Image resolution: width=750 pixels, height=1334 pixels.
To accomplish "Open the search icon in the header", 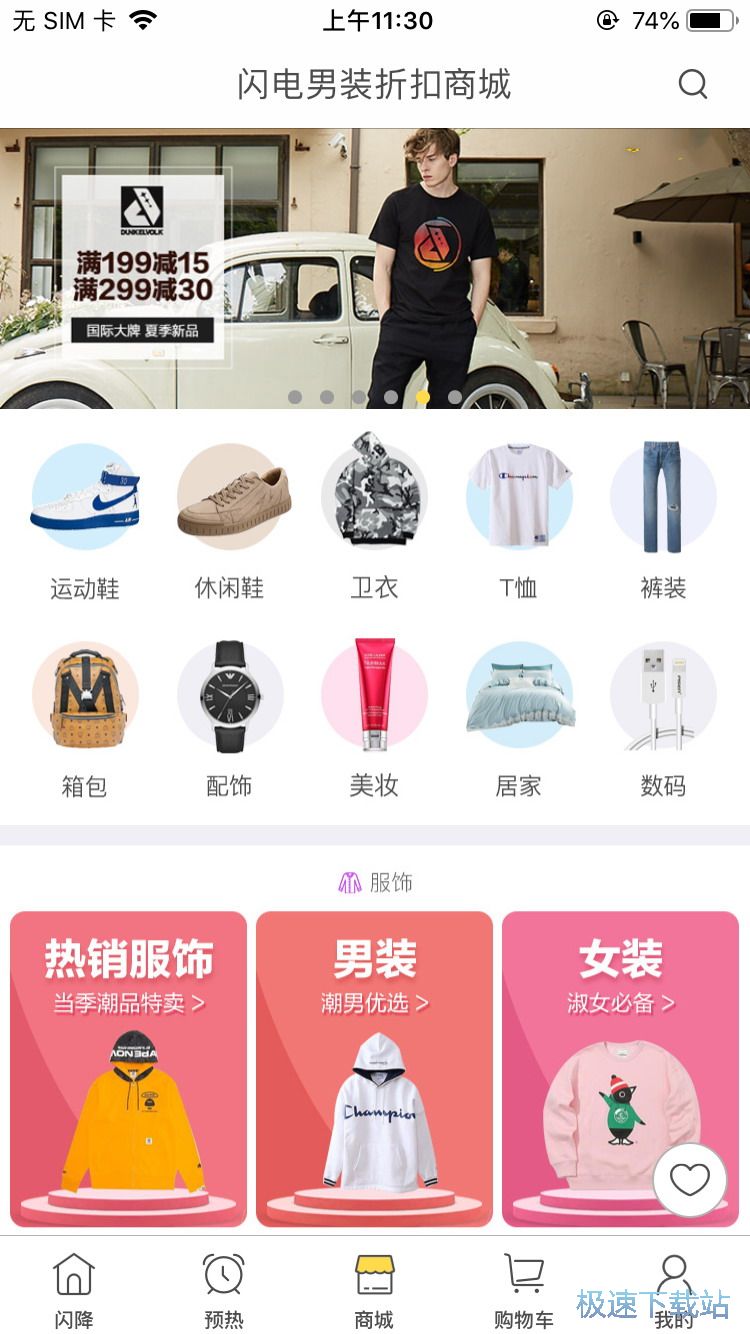I will (x=692, y=84).
